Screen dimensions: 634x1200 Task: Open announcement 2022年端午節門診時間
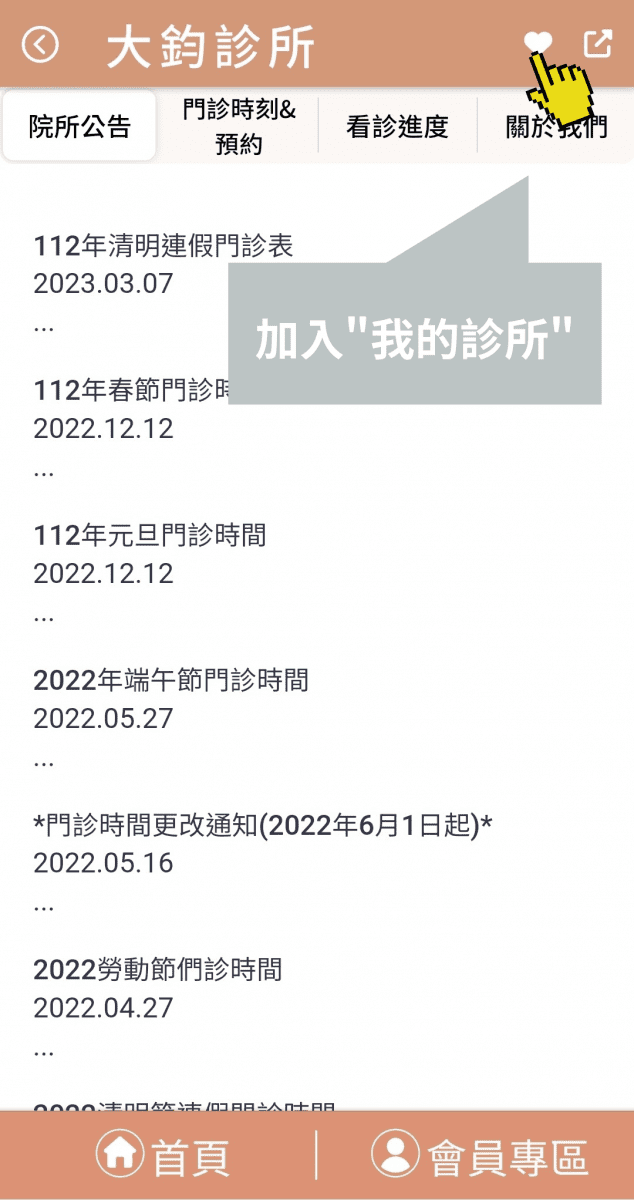click(171, 681)
